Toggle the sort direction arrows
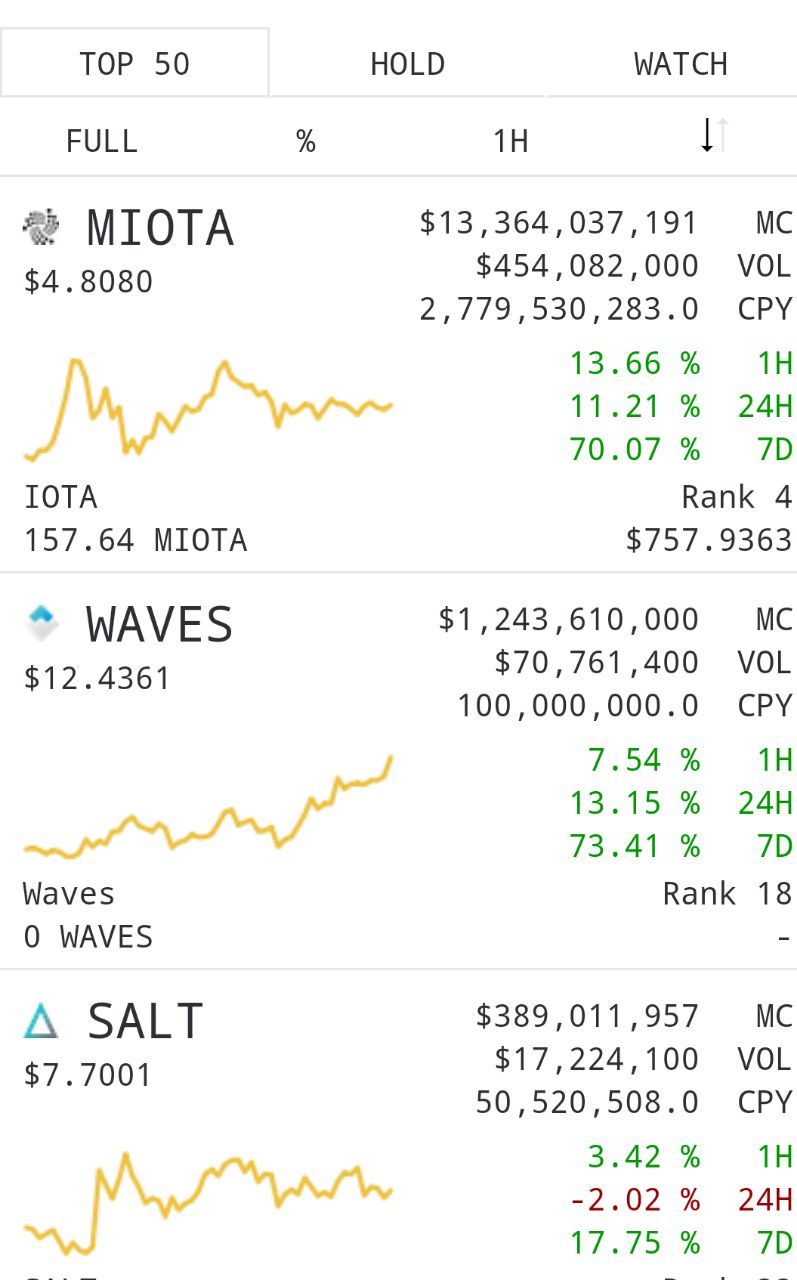Image resolution: width=797 pixels, height=1280 pixels. 714,135
